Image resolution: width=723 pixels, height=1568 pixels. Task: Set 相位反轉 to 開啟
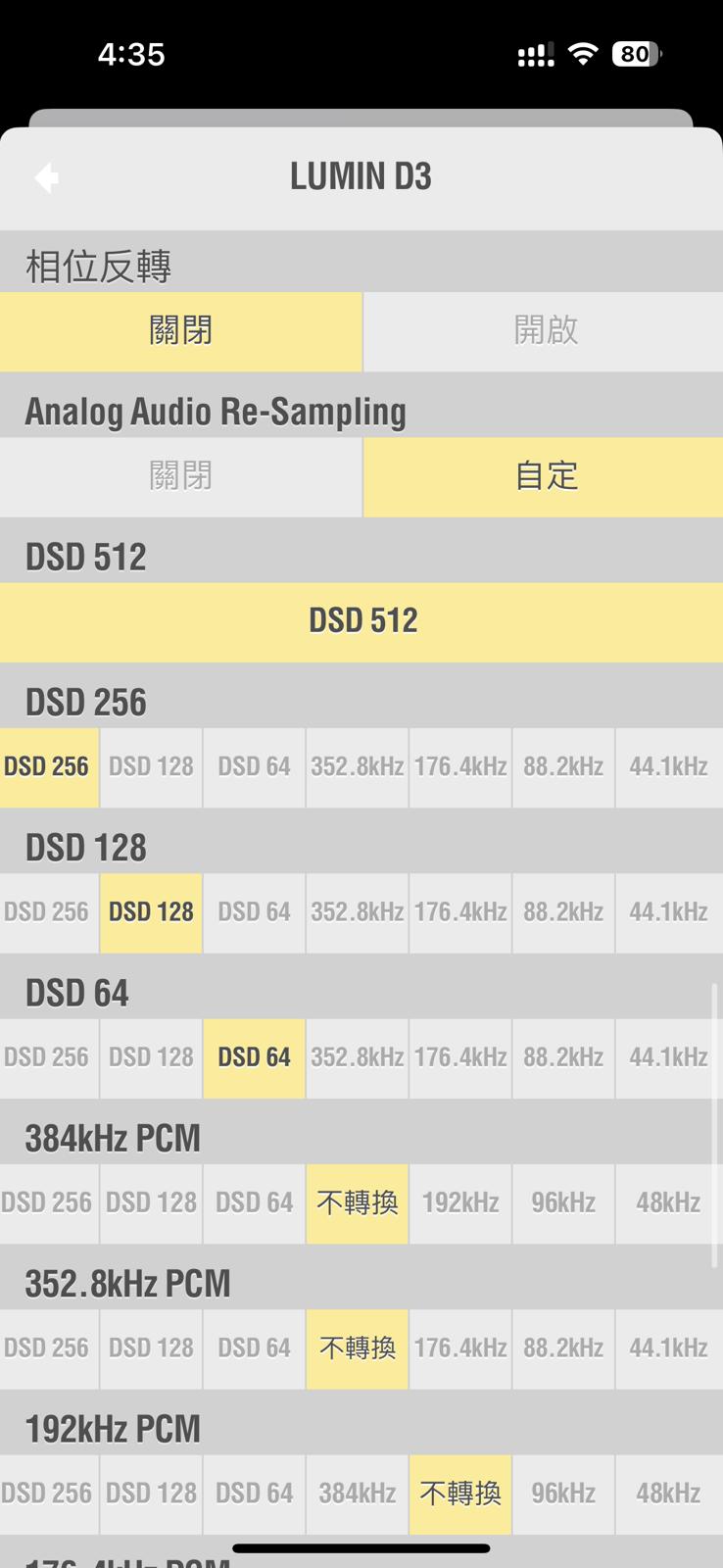[544, 331]
